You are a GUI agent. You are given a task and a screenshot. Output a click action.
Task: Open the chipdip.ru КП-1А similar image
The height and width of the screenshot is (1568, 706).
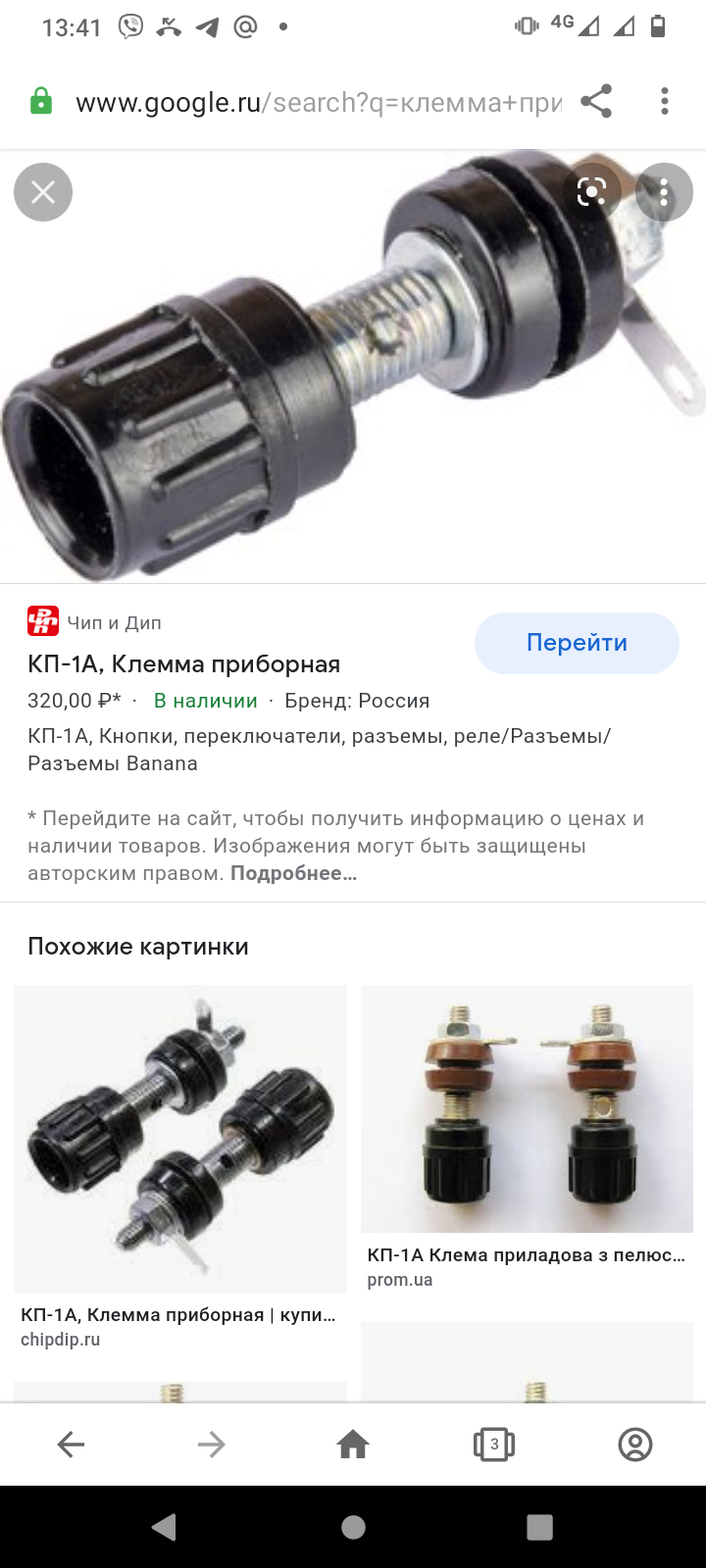point(180,1139)
